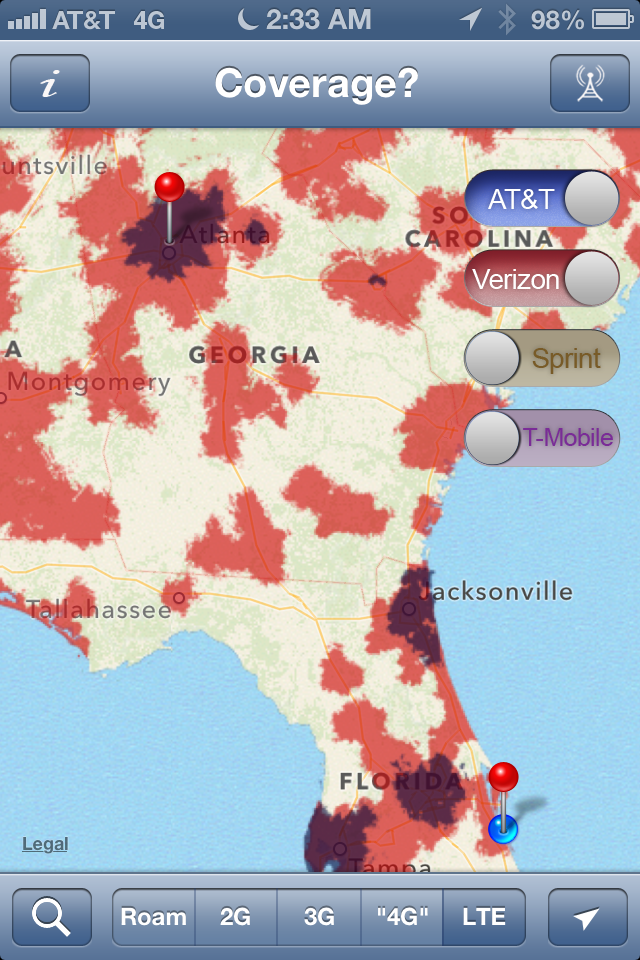640x960 pixels.
Task: Select the Roam segment
Action: click(x=154, y=917)
